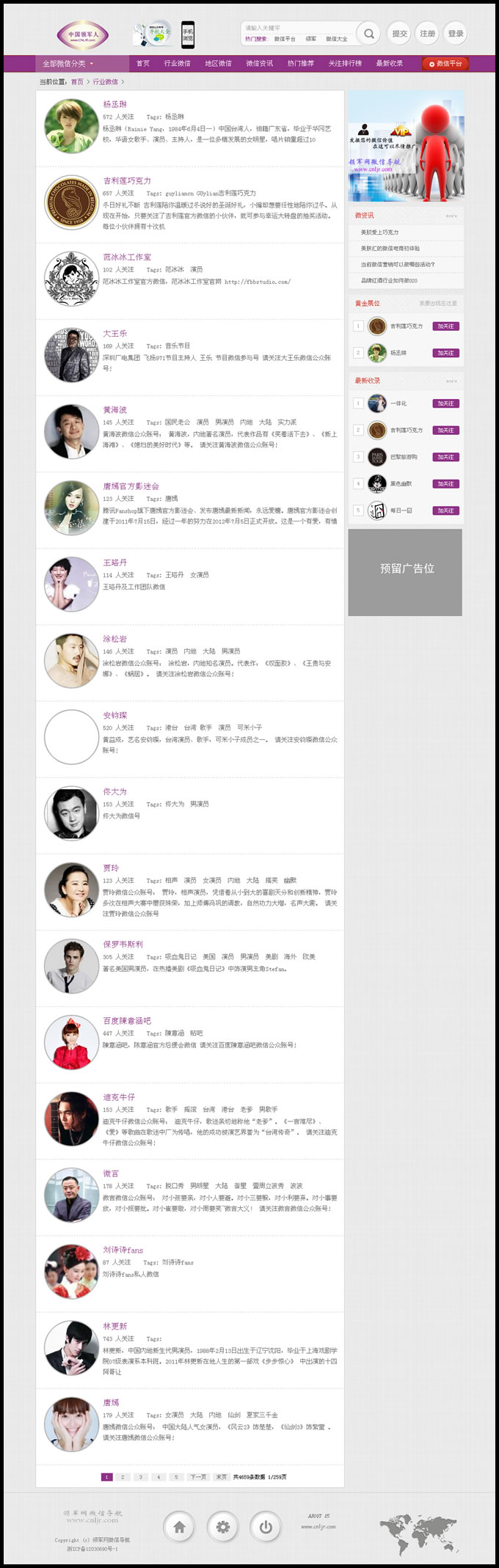Open 杨丞琳's account entry
The image size is (499, 1568).
pyautogui.click(x=114, y=105)
